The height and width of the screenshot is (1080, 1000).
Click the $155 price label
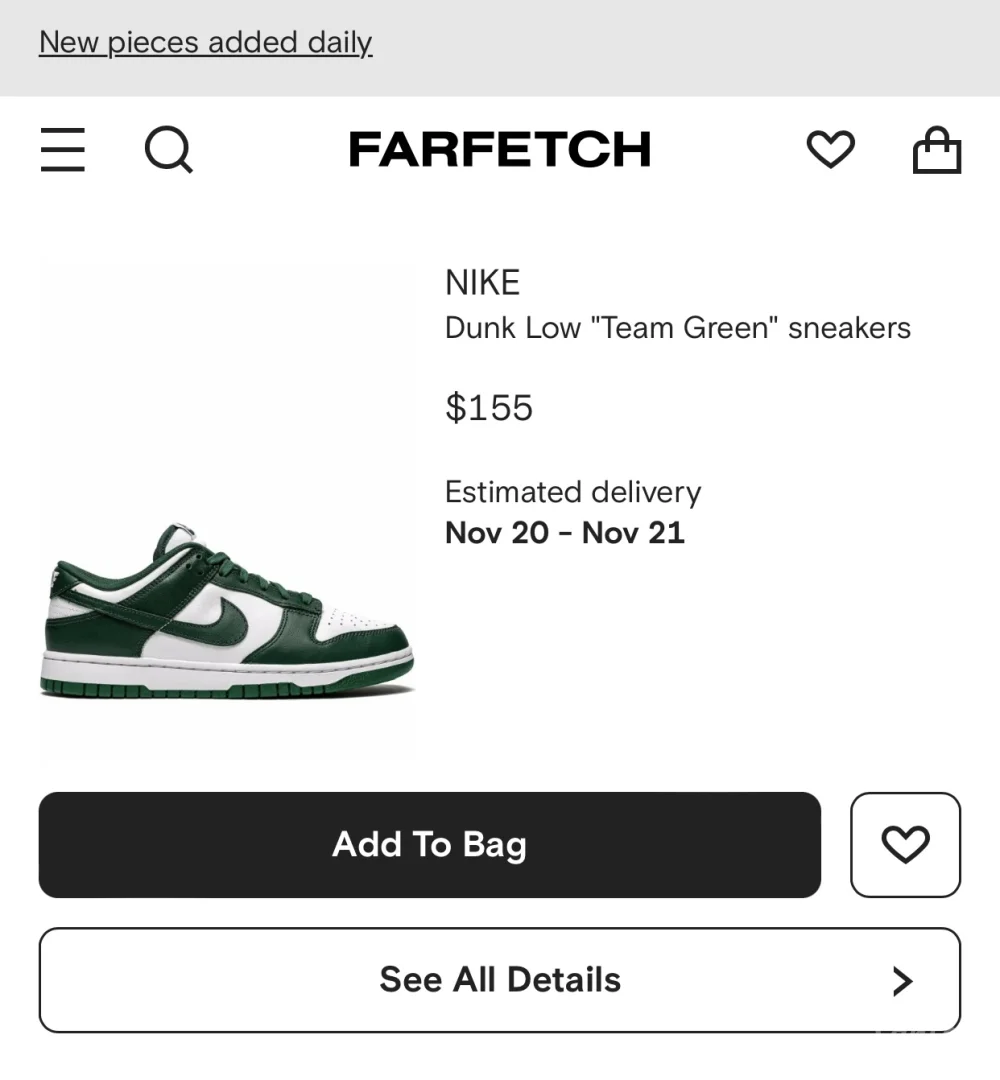pyautogui.click(x=489, y=407)
